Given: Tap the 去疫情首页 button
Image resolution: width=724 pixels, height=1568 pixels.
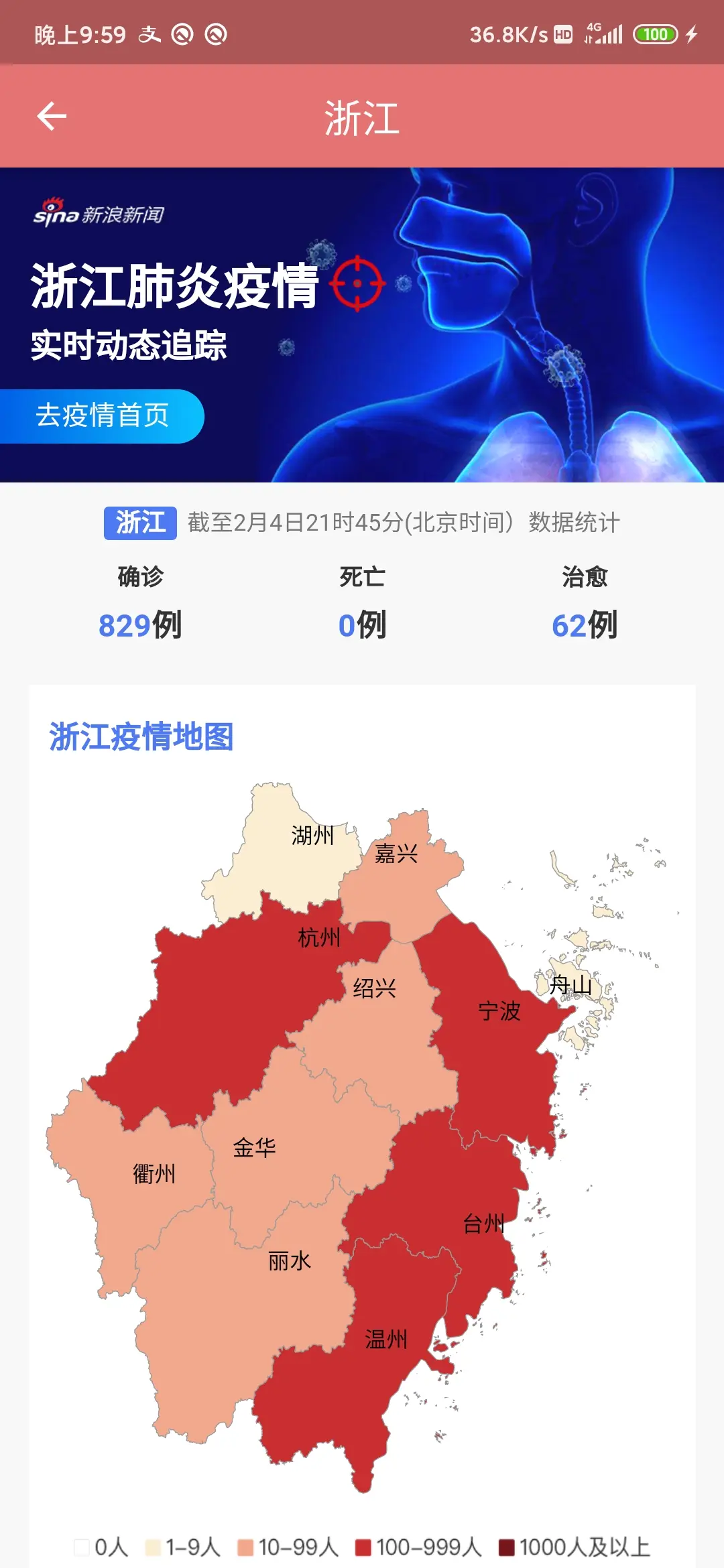Looking at the screenshot, I should pyautogui.click(x=101, y=416).
